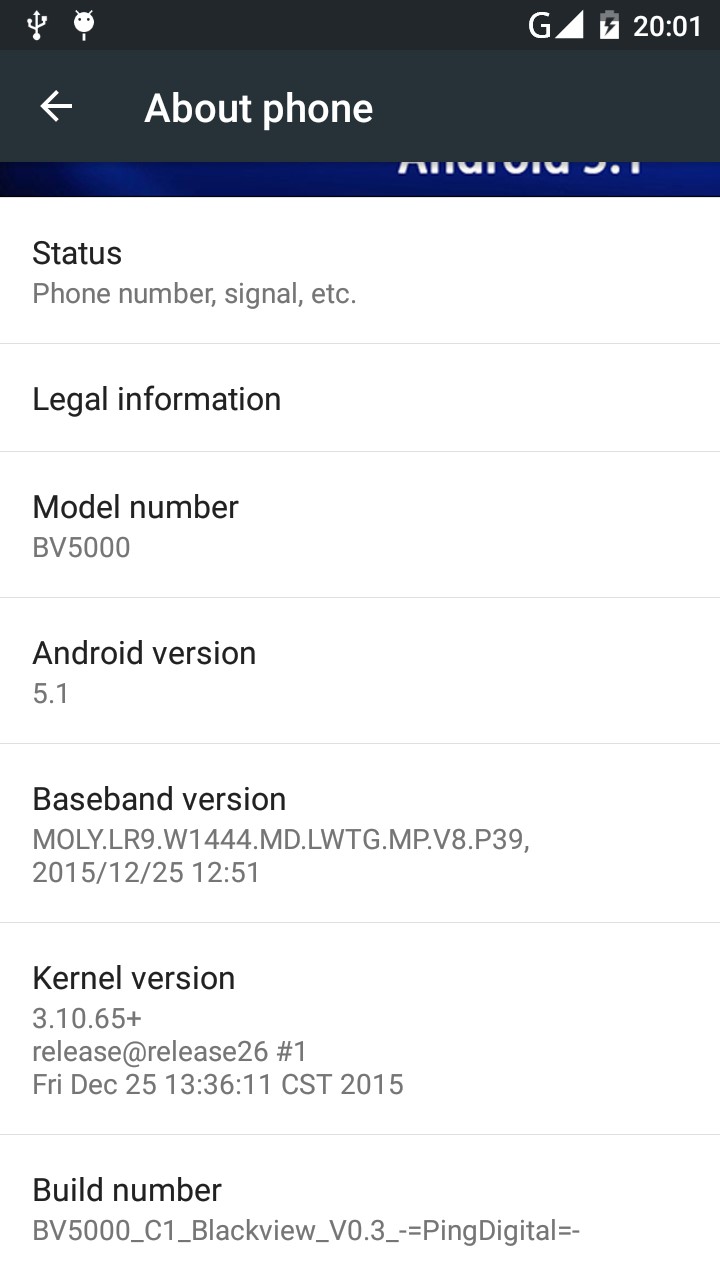Screen dimensions: 720x1280
Task: Tap the Build number row
Action: pyautogui.click(x=360, y=1208)
